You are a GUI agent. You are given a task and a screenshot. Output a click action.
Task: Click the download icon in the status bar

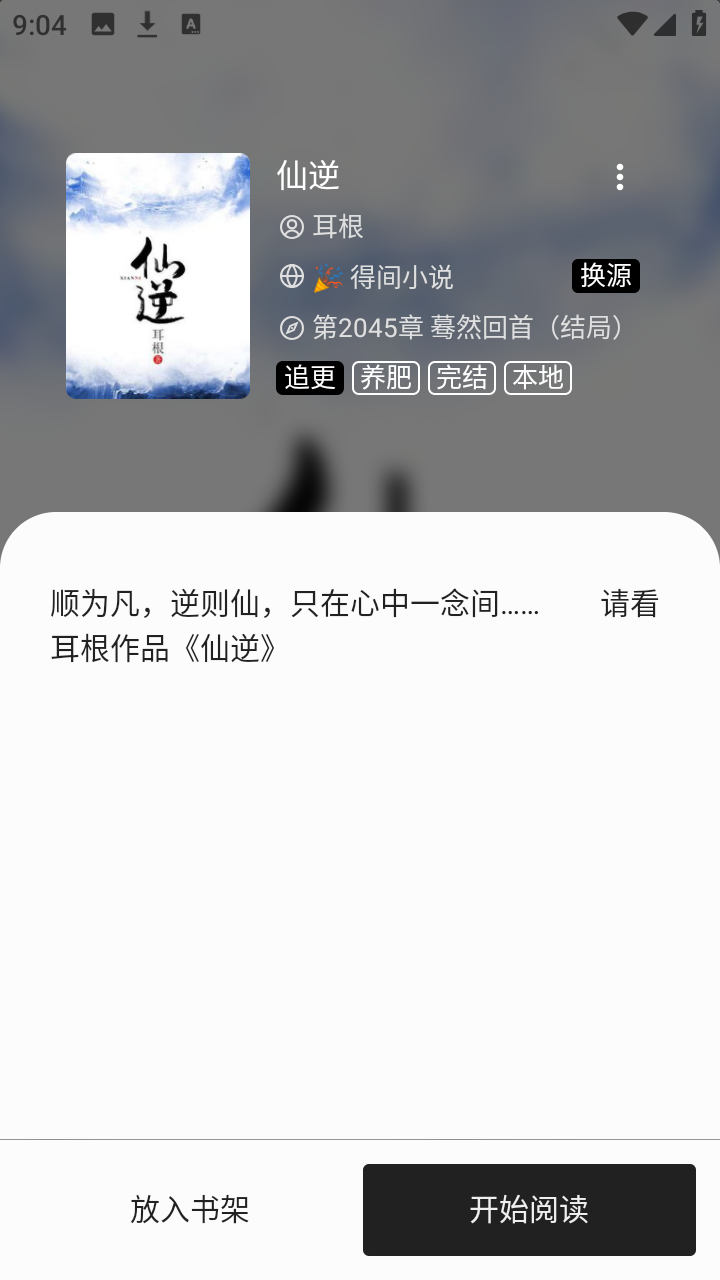[146, 24]
